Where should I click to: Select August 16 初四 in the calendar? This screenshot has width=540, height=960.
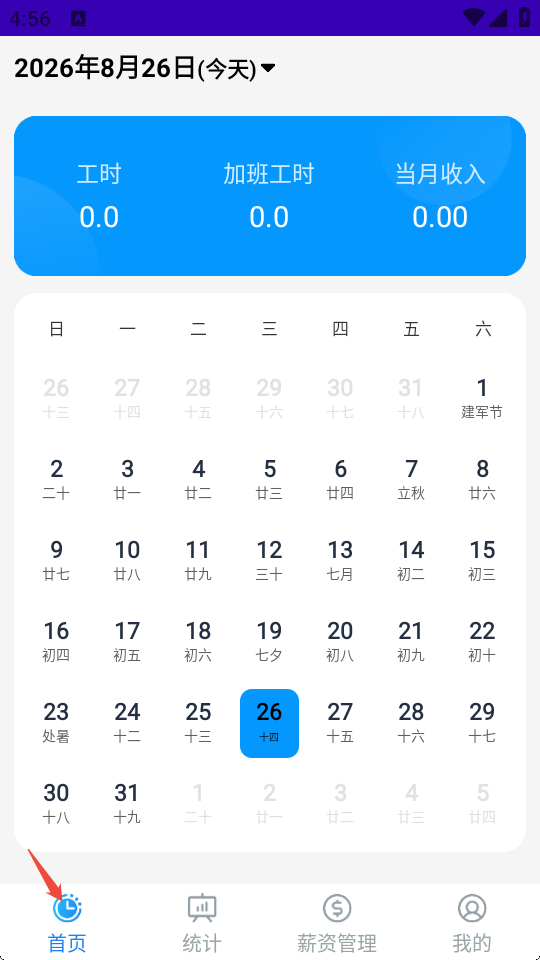tap(56, 642)
